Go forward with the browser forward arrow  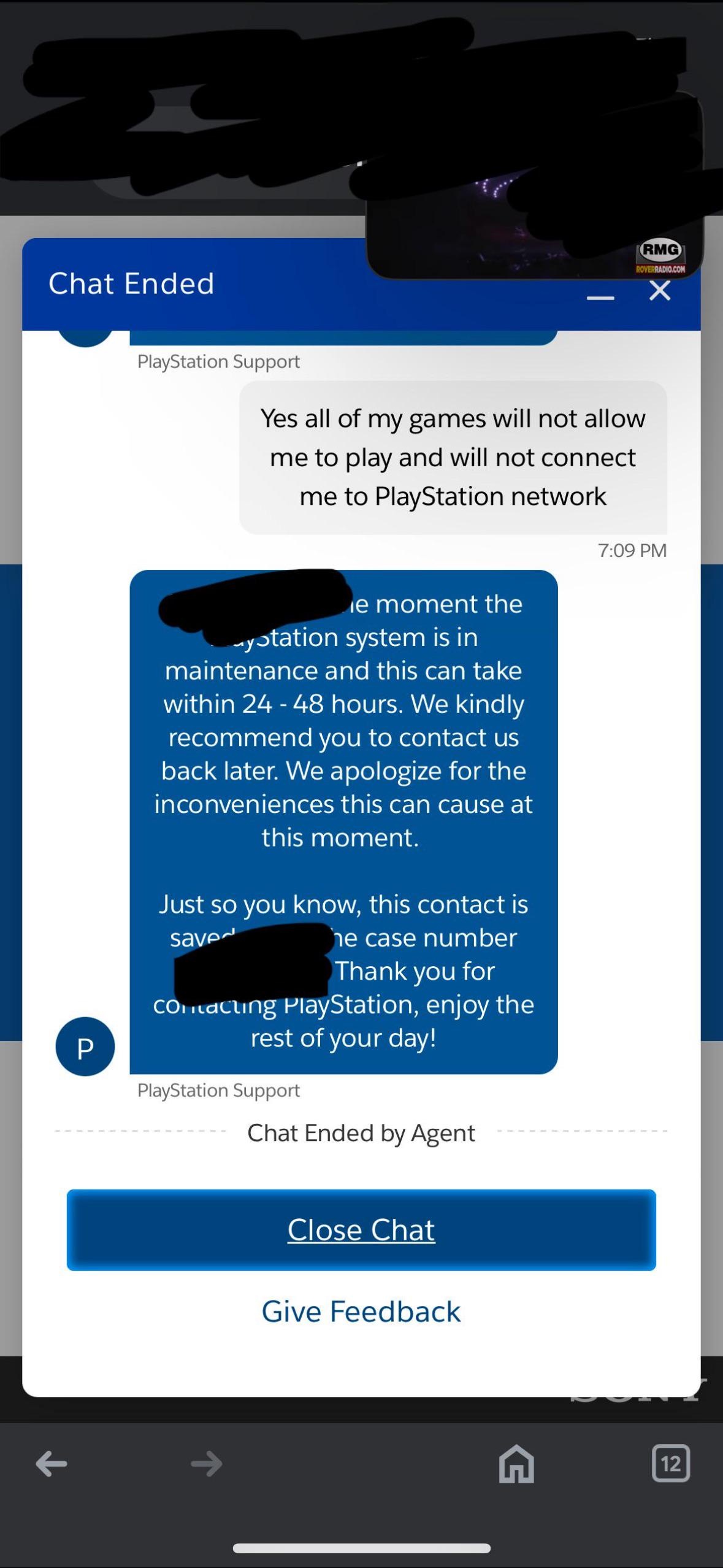[x=206, y=1464]
